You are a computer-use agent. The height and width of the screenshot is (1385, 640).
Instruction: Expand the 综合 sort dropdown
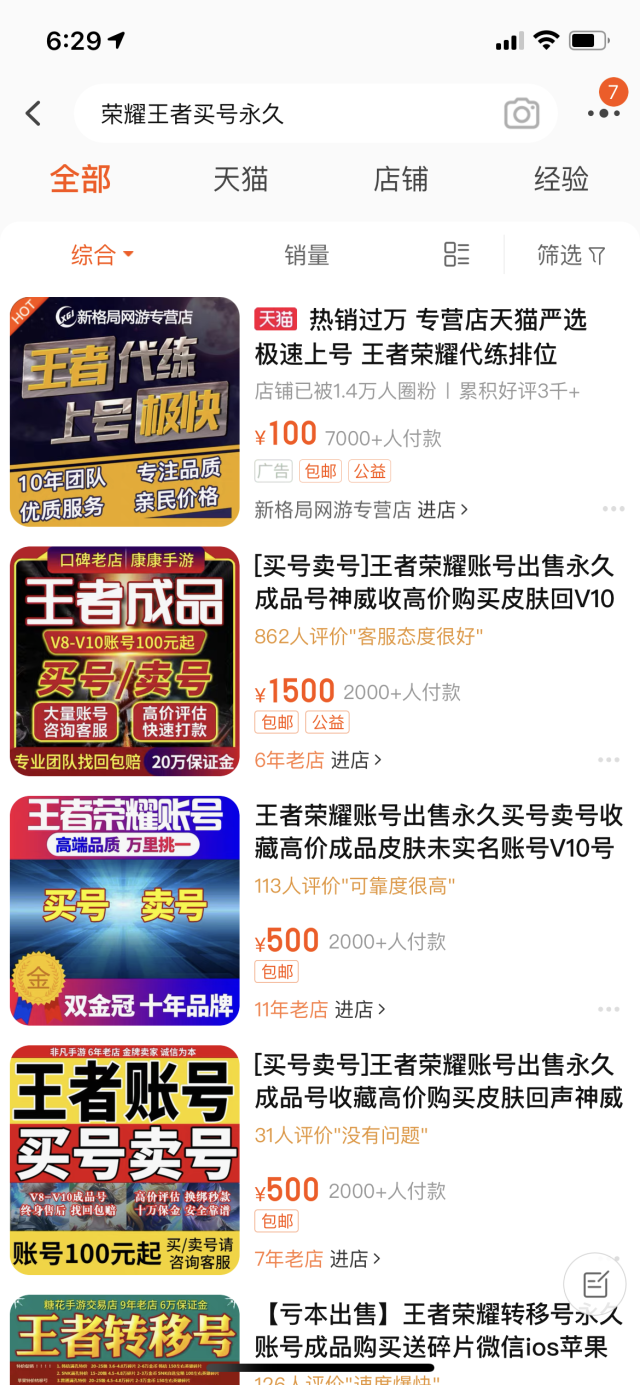[102, 255]
